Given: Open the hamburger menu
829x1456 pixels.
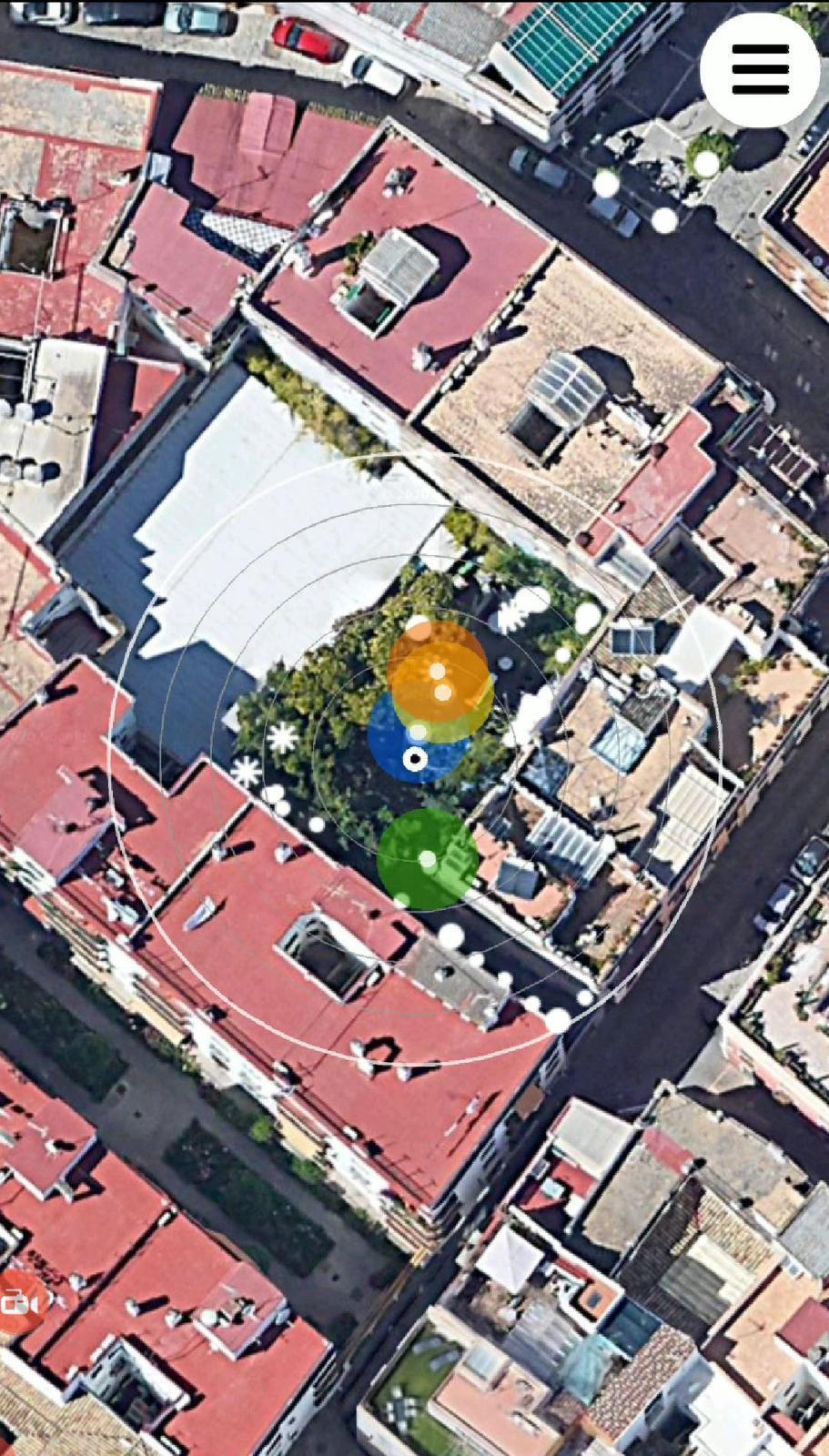Looking at the screenshot, I should pyautogui.click(x=760, y=69).
